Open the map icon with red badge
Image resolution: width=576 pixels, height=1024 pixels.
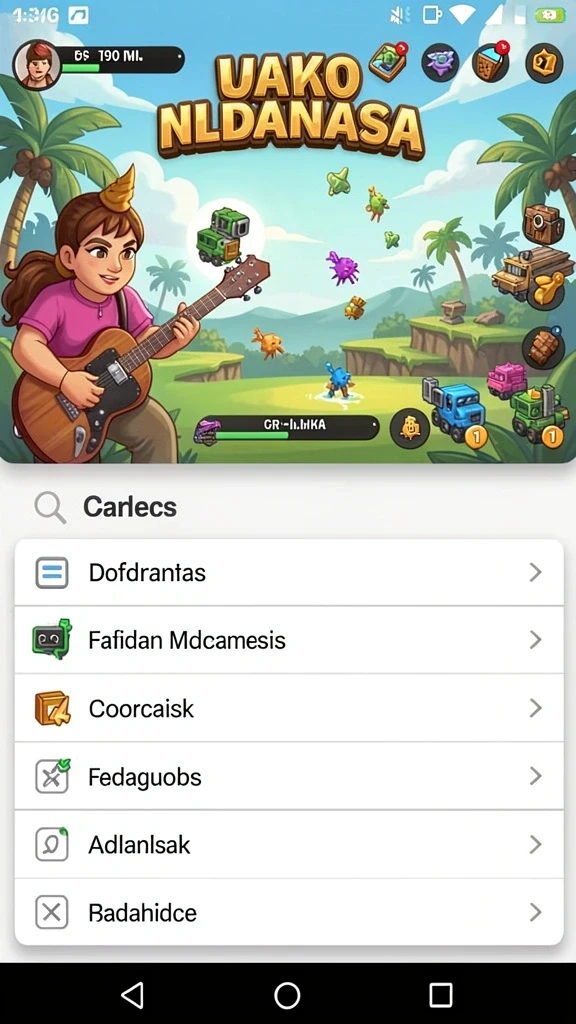[x=389, y=61]
